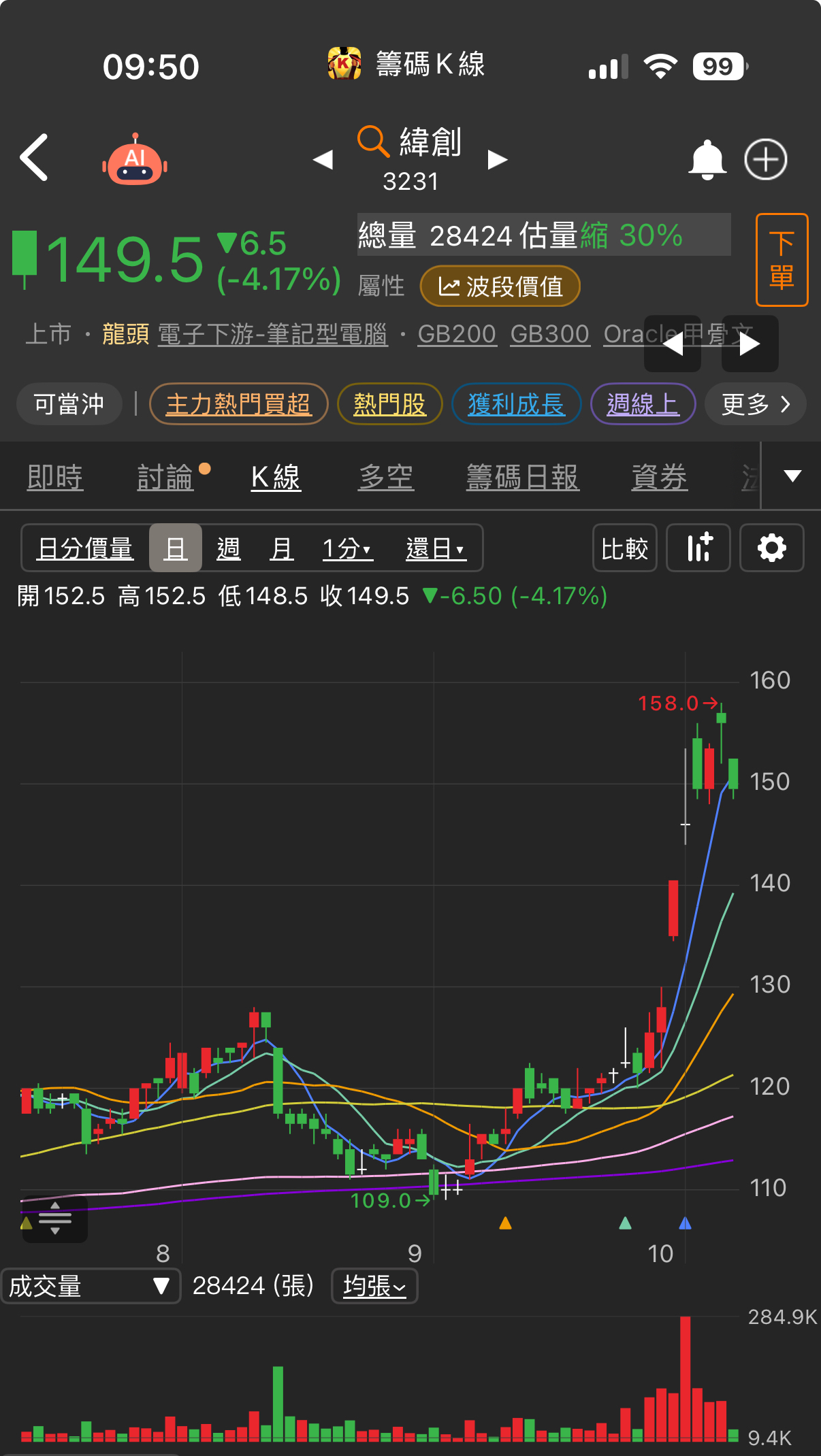The image size is (821, 1456).
Task: Open the price alert bell
Action: pyautogui.click(x=707, y=160)
